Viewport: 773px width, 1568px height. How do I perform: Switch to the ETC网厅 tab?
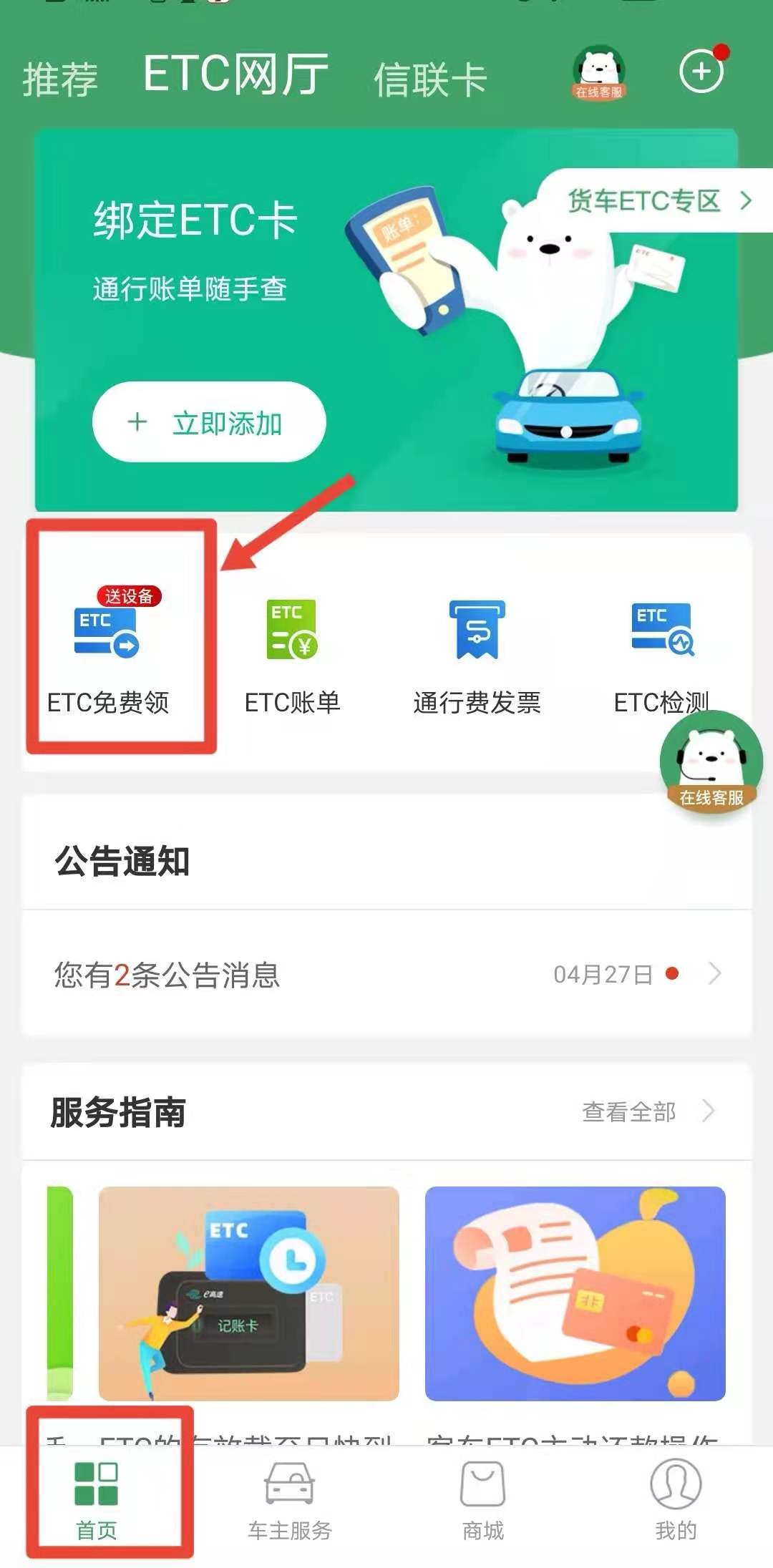pyautogui.click(x=235, y=74)
